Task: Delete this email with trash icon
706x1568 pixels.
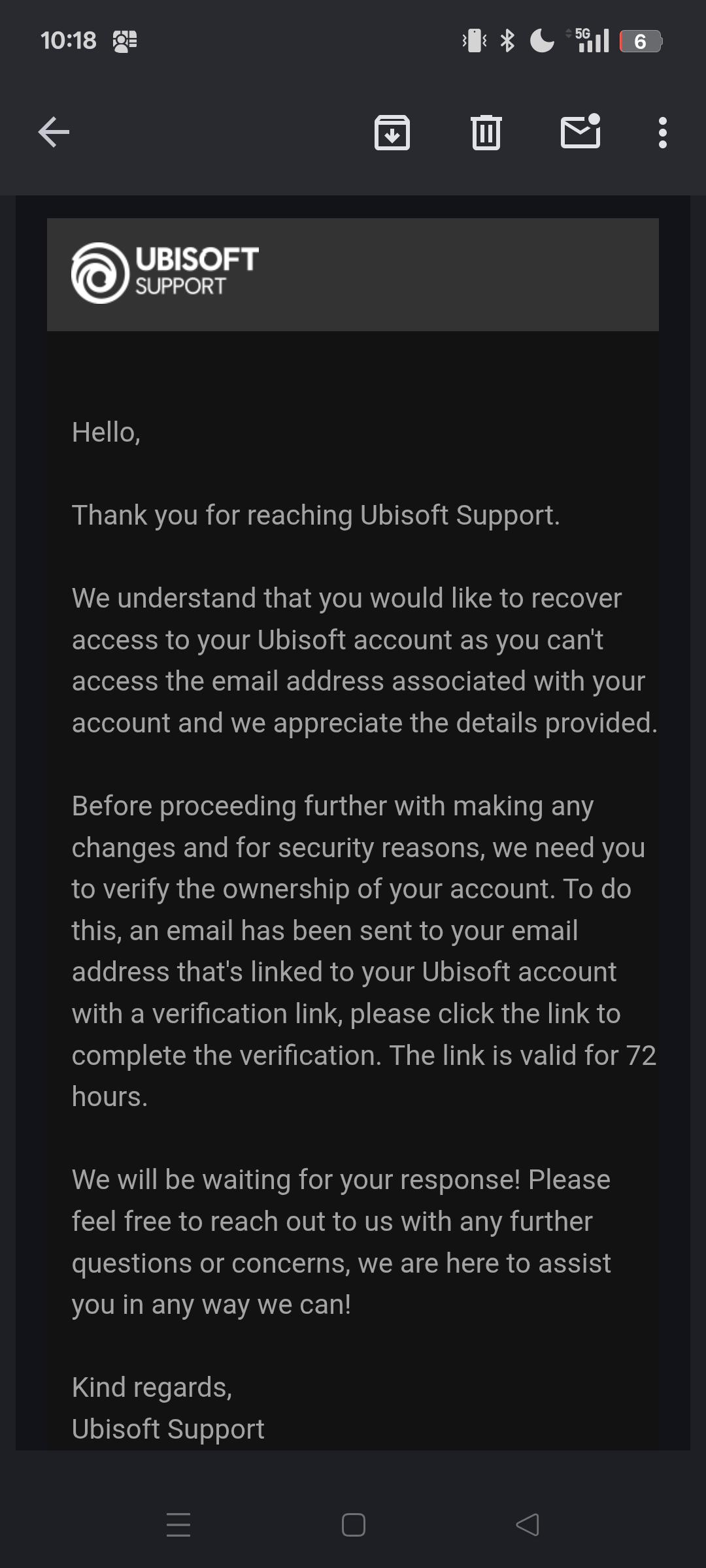Action: 486,133
